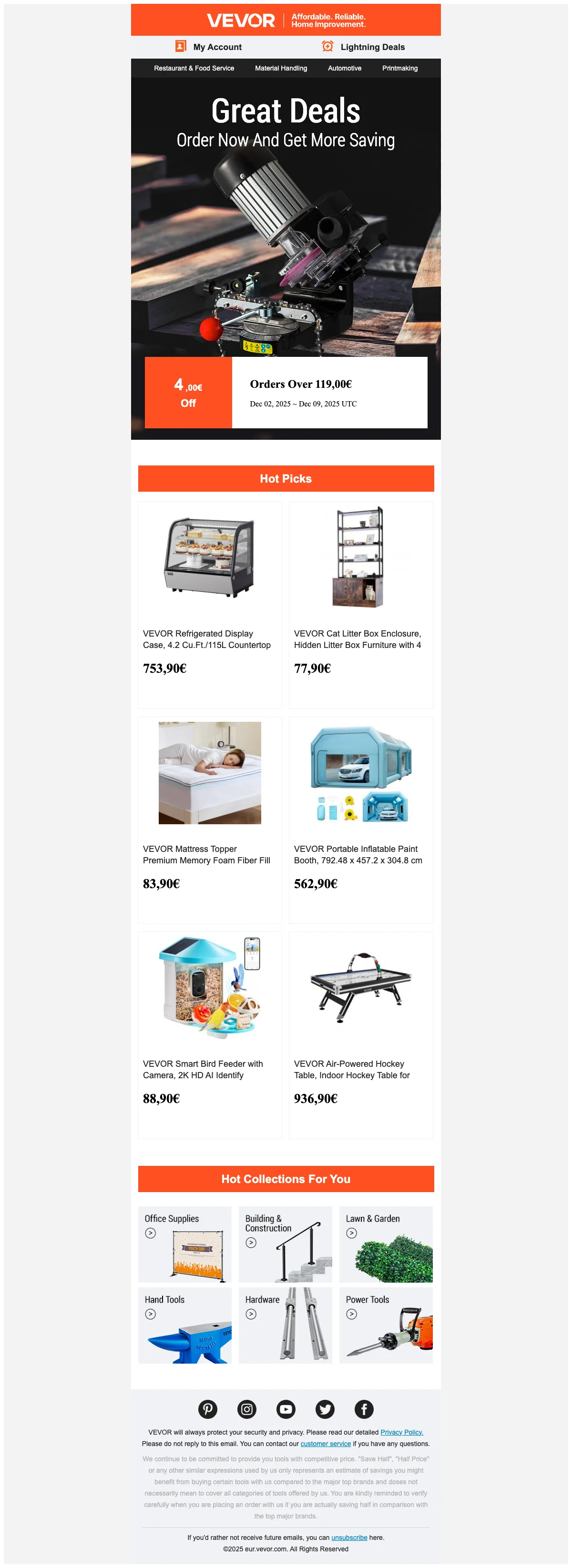Go to the Printmaking category
572x1568 pixels.
coord(399,68)
